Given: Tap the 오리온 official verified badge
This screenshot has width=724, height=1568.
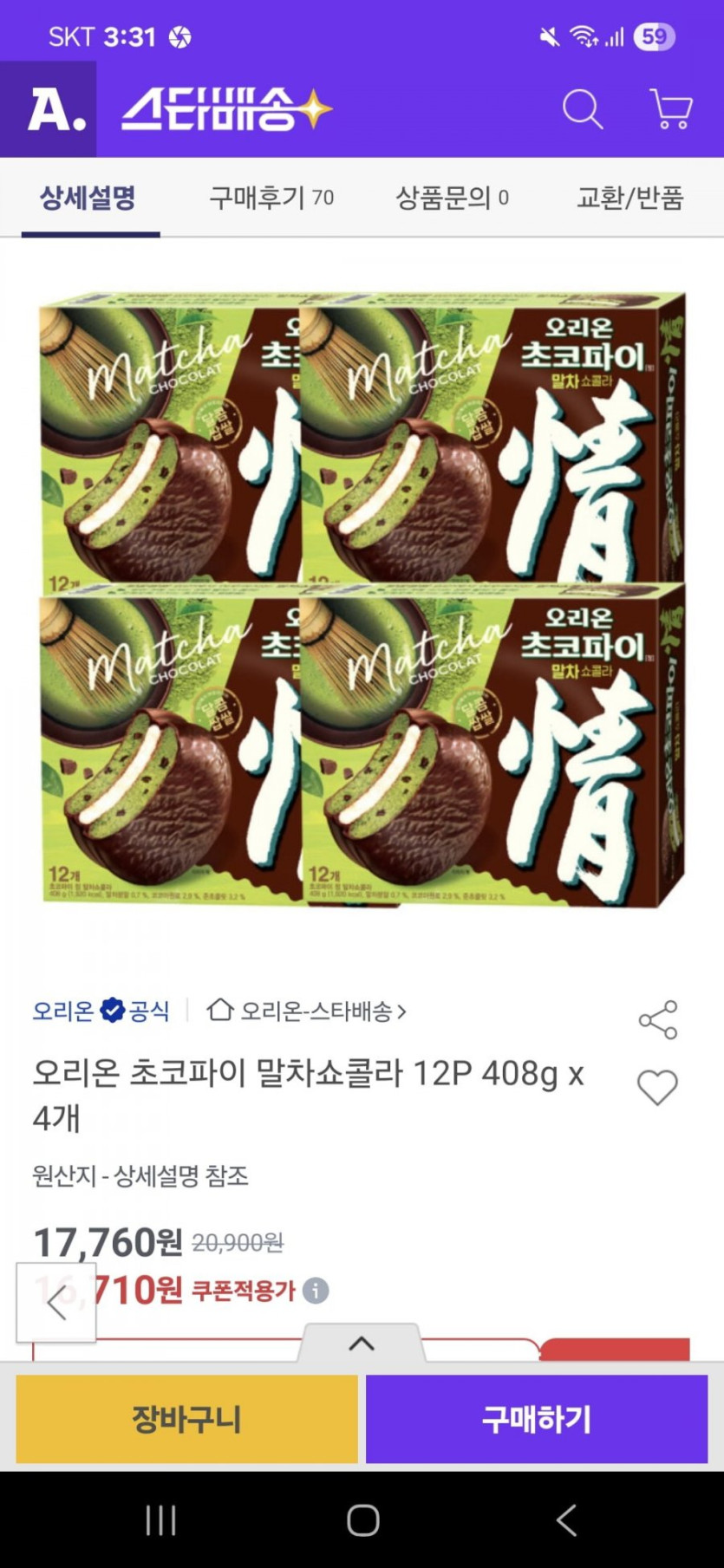Looking at the screenshot, I should pos(112,1010).
